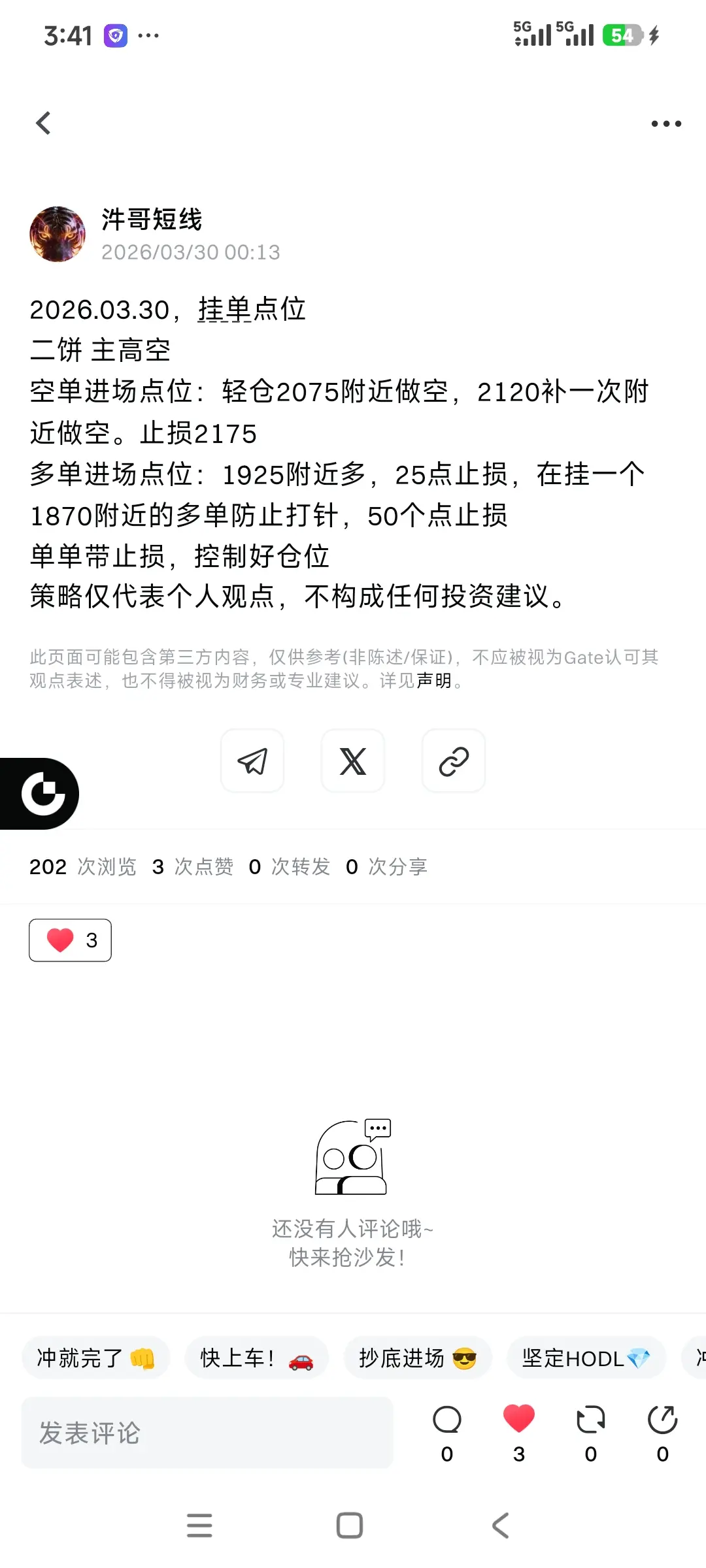Pick the 坚定HODL quick comment chip

coord(586,1358)
